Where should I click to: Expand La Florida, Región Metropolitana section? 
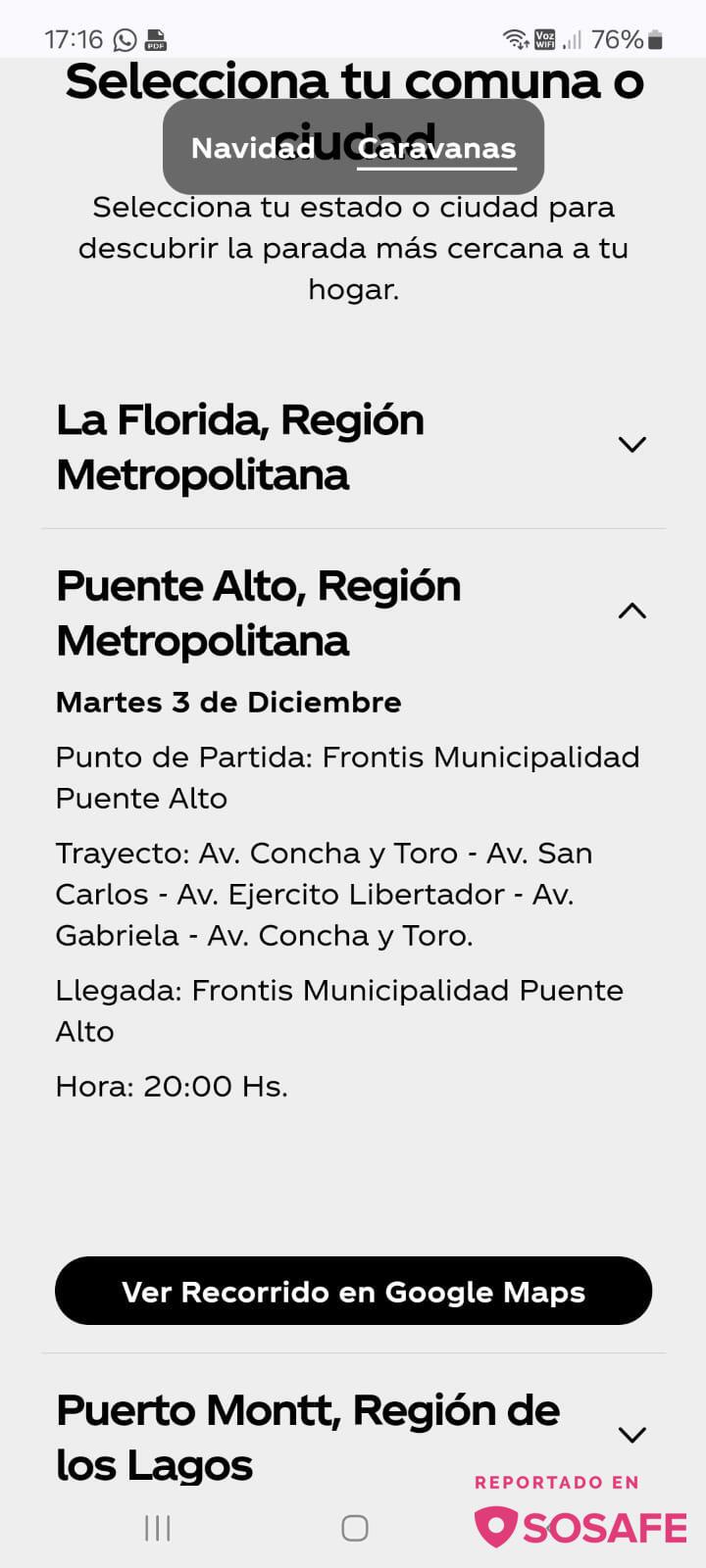(x=353, y=446)
